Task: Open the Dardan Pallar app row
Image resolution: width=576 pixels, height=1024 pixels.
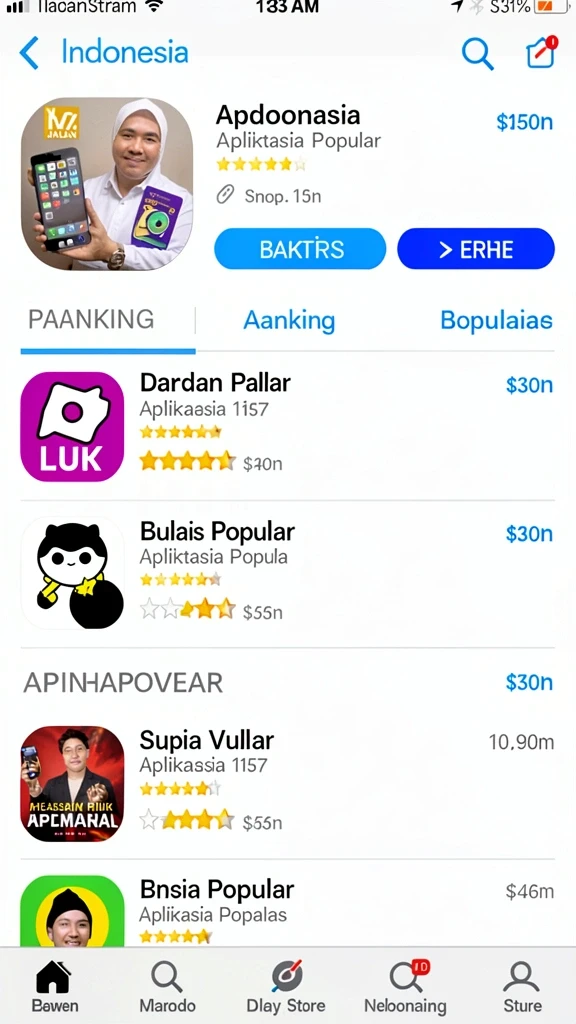Action: point(287,426)
